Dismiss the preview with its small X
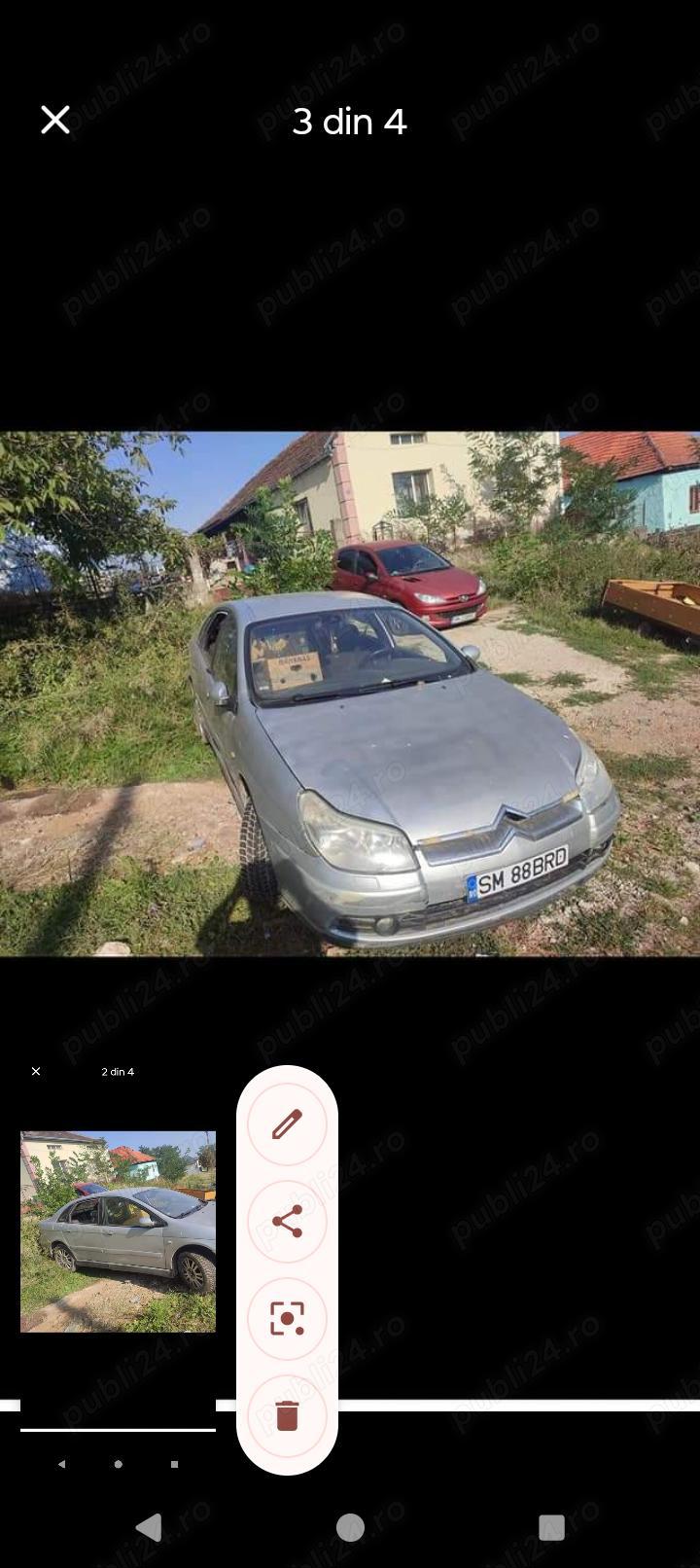Screen dimensions: 700x1568 click(36, 1070)
